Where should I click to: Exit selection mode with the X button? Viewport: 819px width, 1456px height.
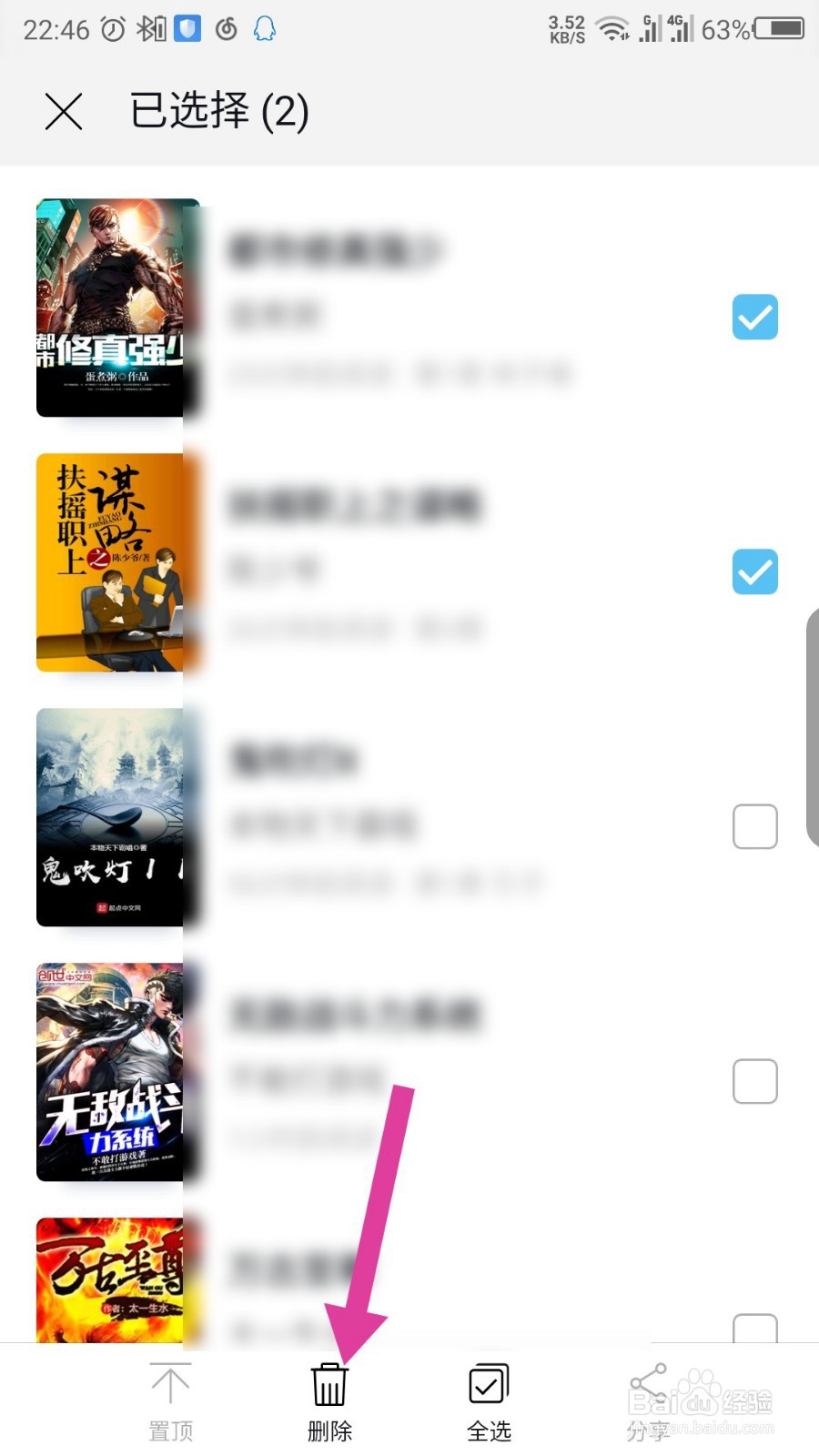pyautogui.click(x=62, y=112)
